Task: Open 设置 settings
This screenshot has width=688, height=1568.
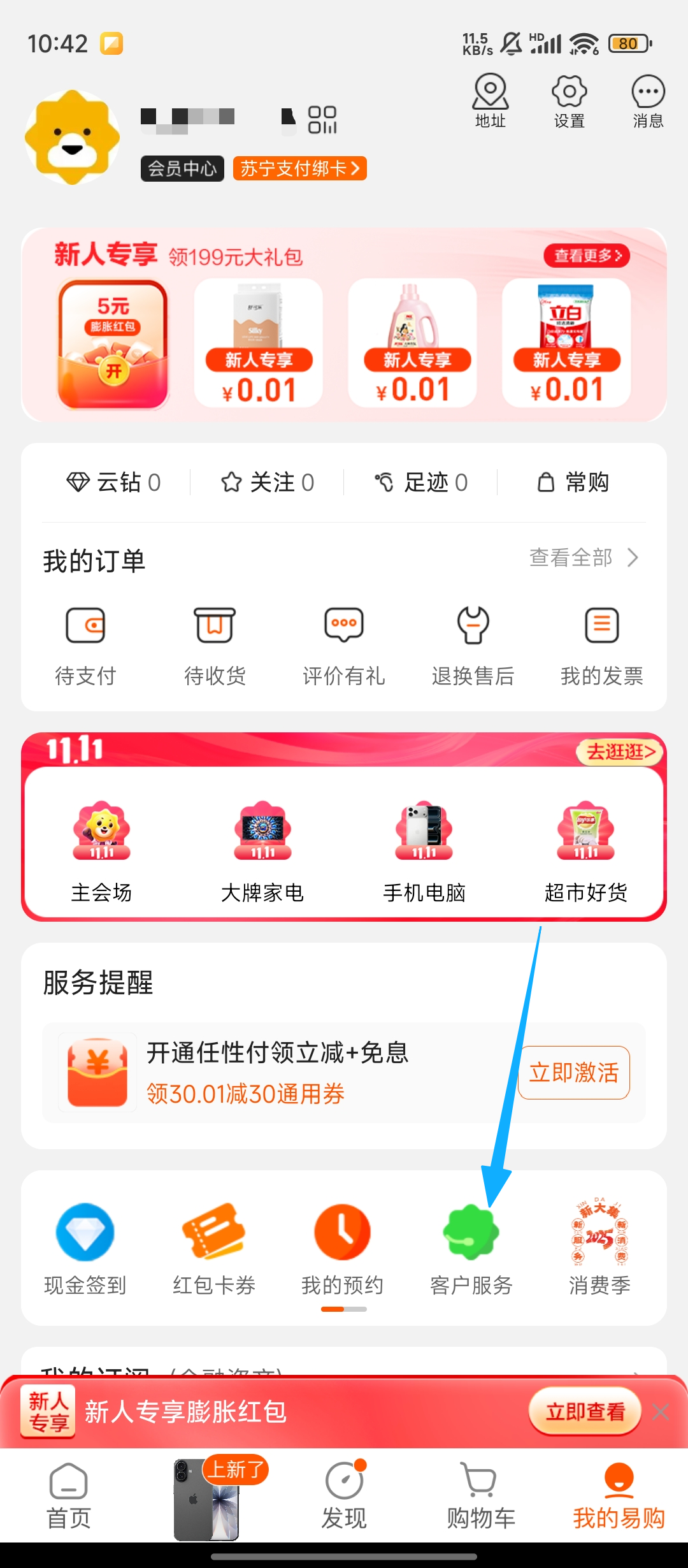Action: [569, 101]
